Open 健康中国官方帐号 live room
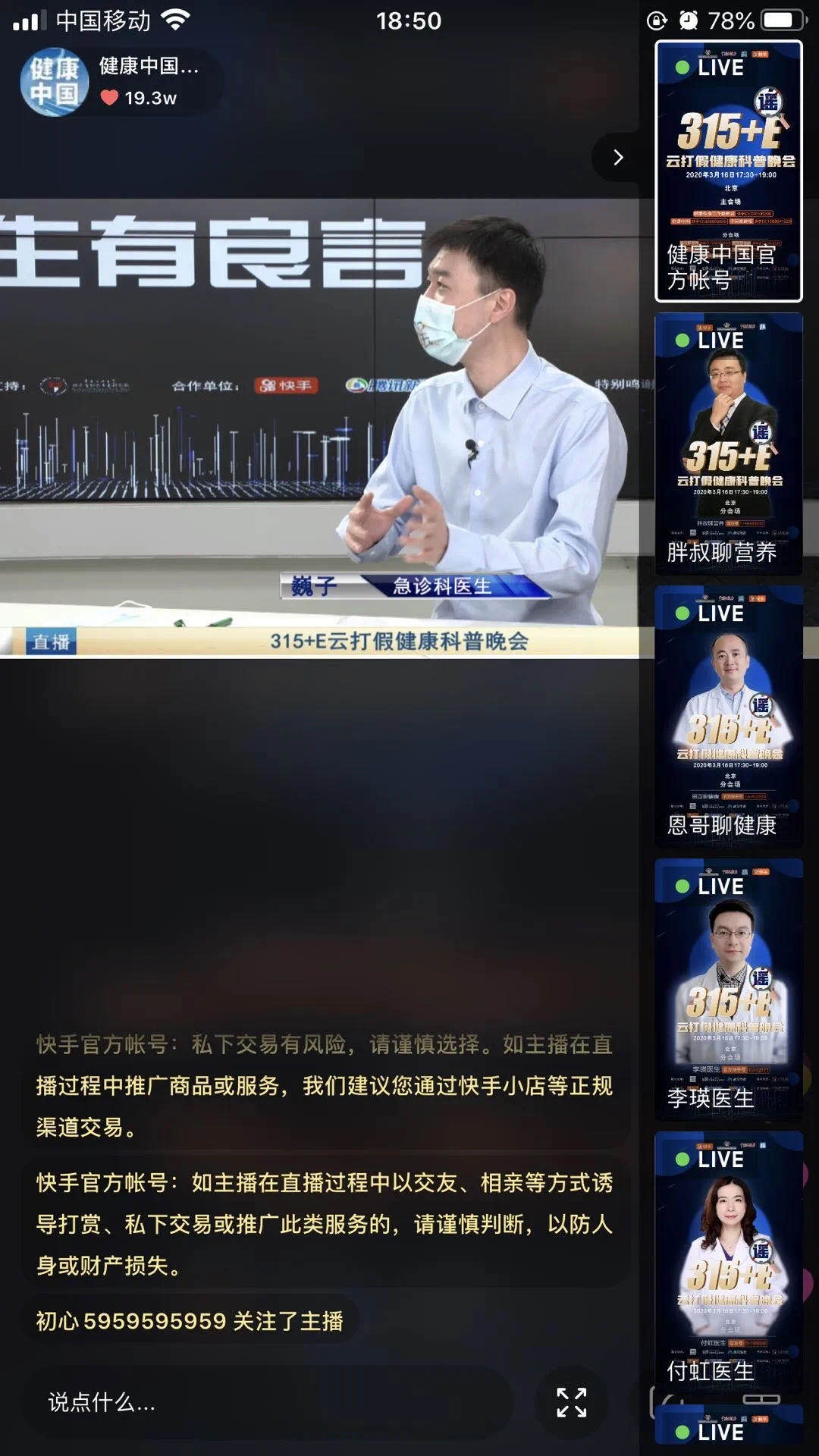The width and height of the screenshot is (819, 1456). click(x=728, y=171)
